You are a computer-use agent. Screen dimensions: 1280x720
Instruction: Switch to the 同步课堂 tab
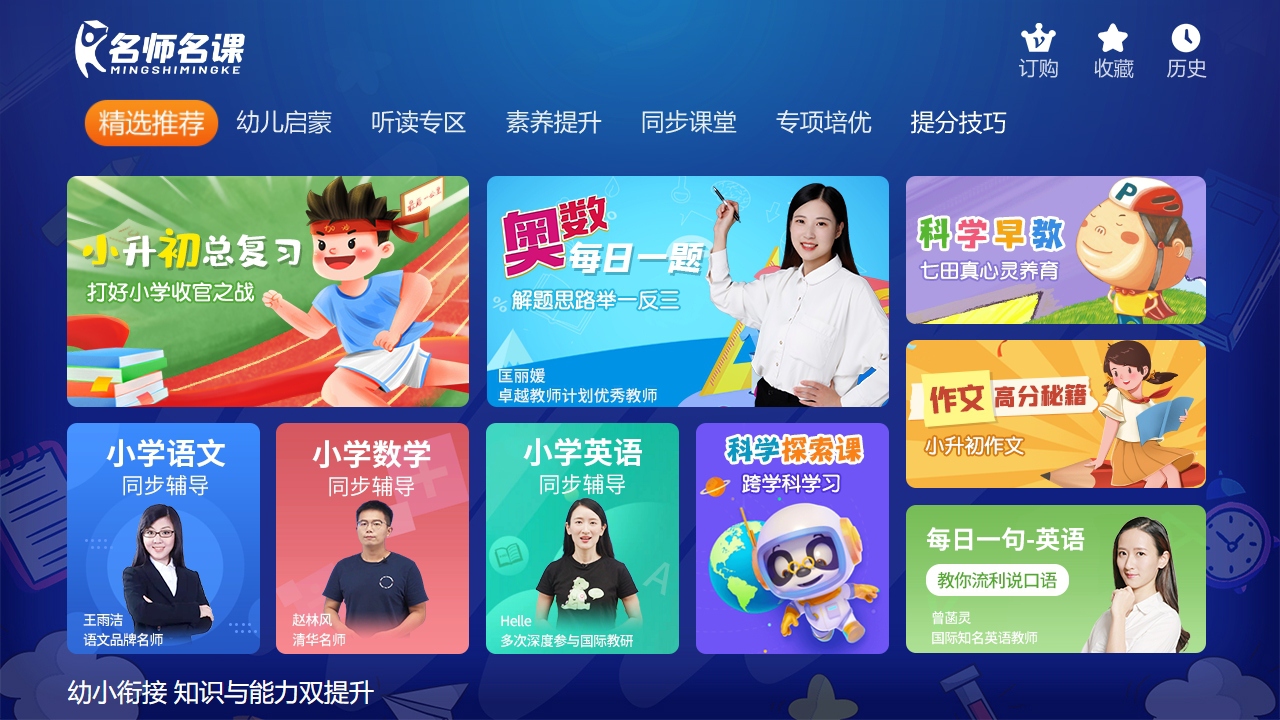point(689,123)
